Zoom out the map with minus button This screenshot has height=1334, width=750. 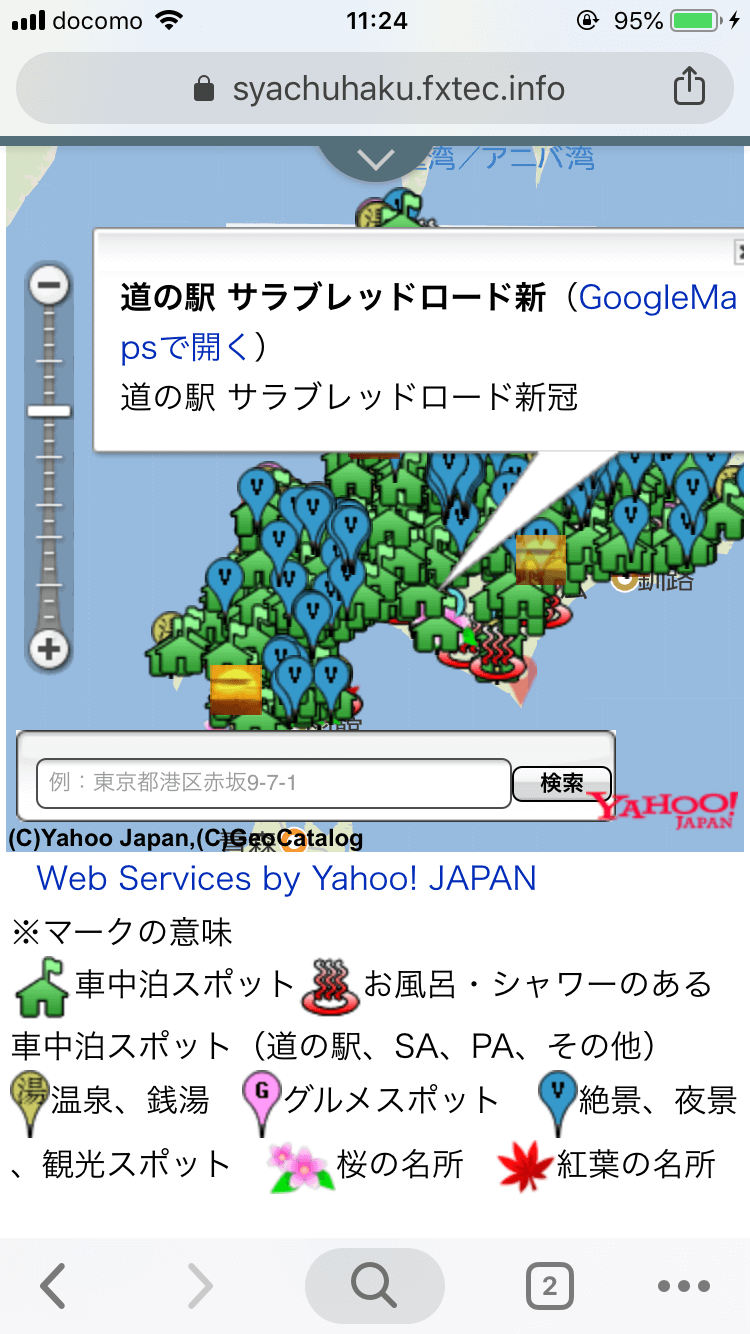[48, 287]
